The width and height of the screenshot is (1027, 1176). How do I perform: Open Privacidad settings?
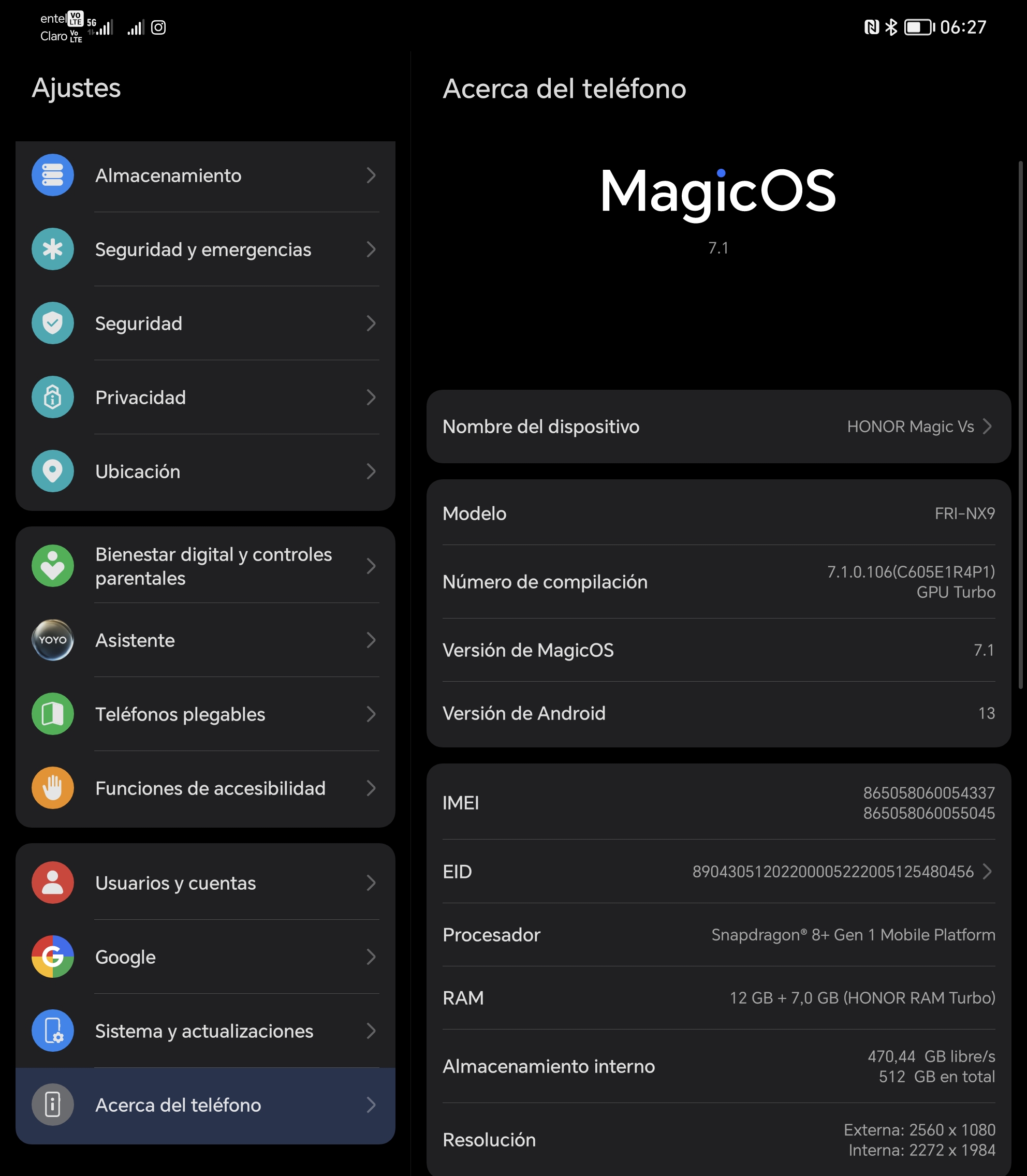[x=205, y=397]
